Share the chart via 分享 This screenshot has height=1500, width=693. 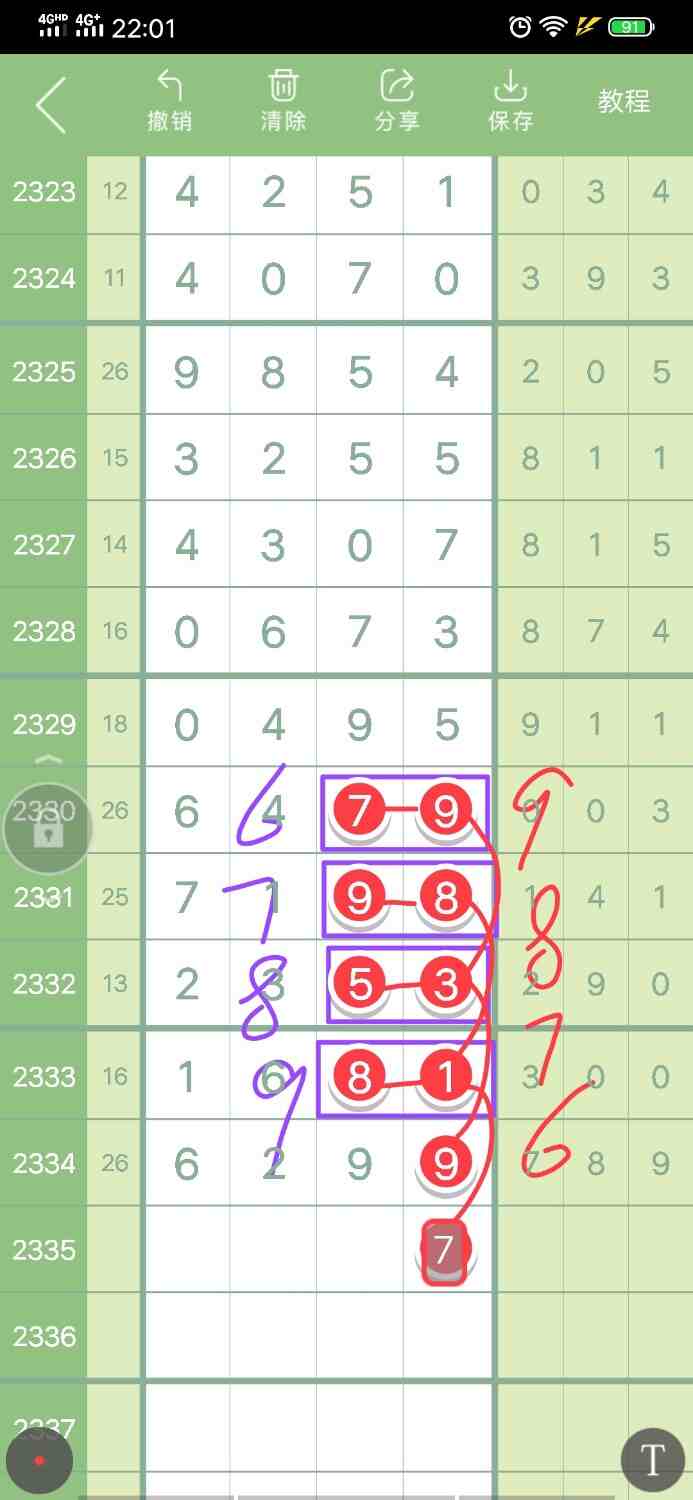397,102
